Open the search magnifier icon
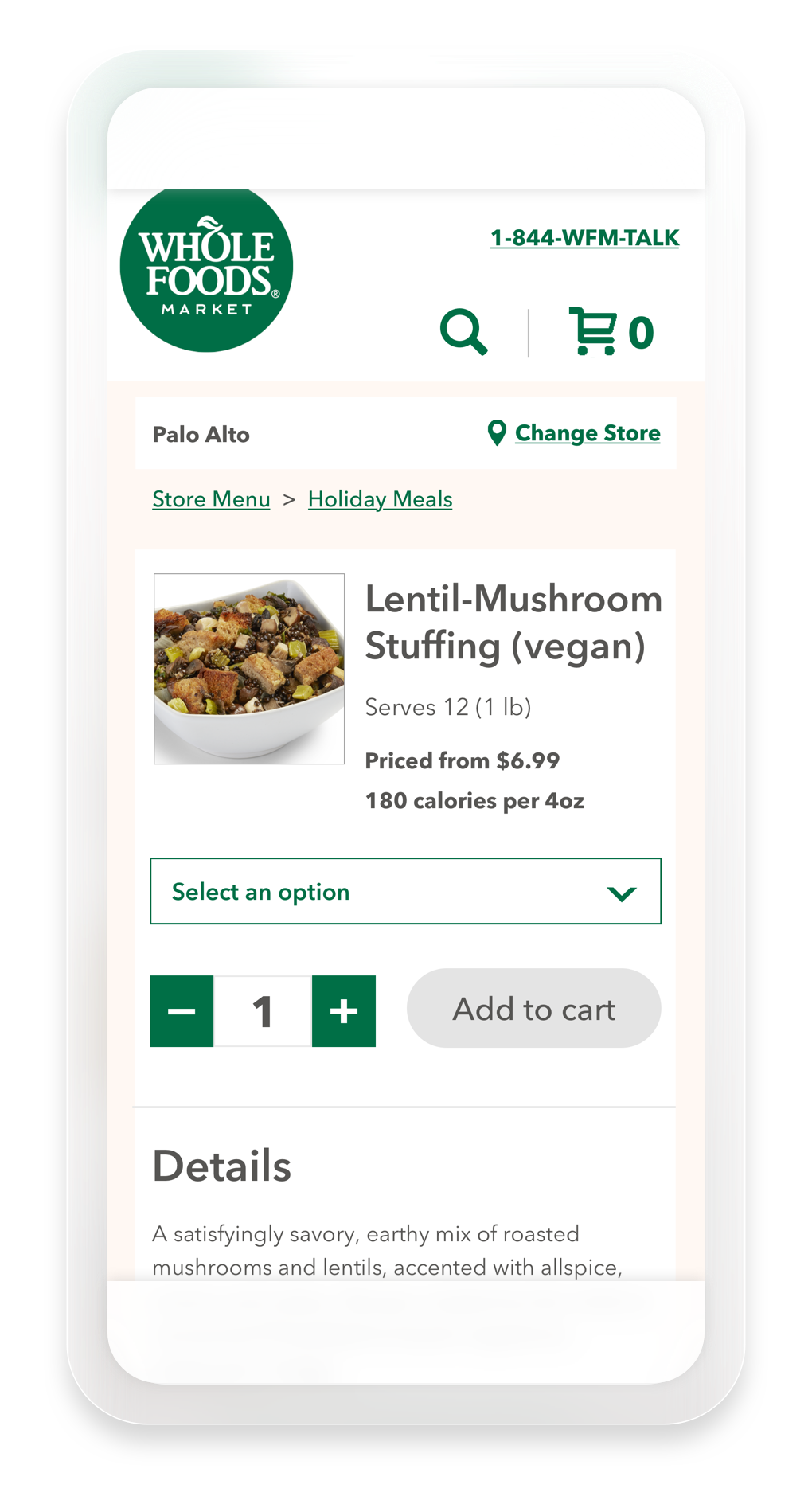 pyautogui.click(x=463, y=332)
